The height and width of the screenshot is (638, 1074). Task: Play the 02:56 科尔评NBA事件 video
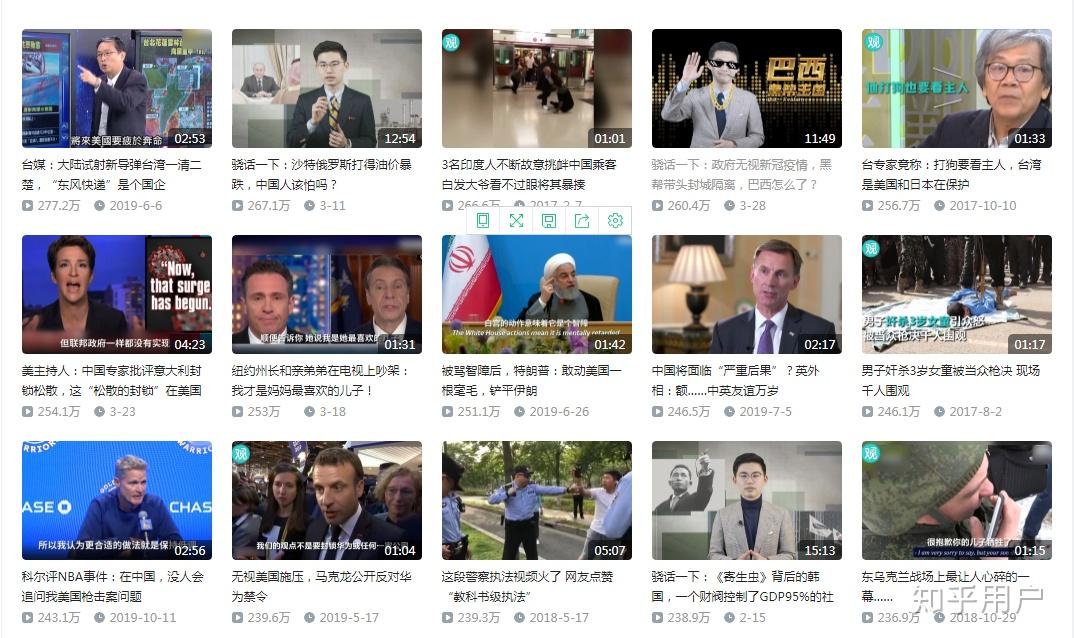[x=117, y=500]
